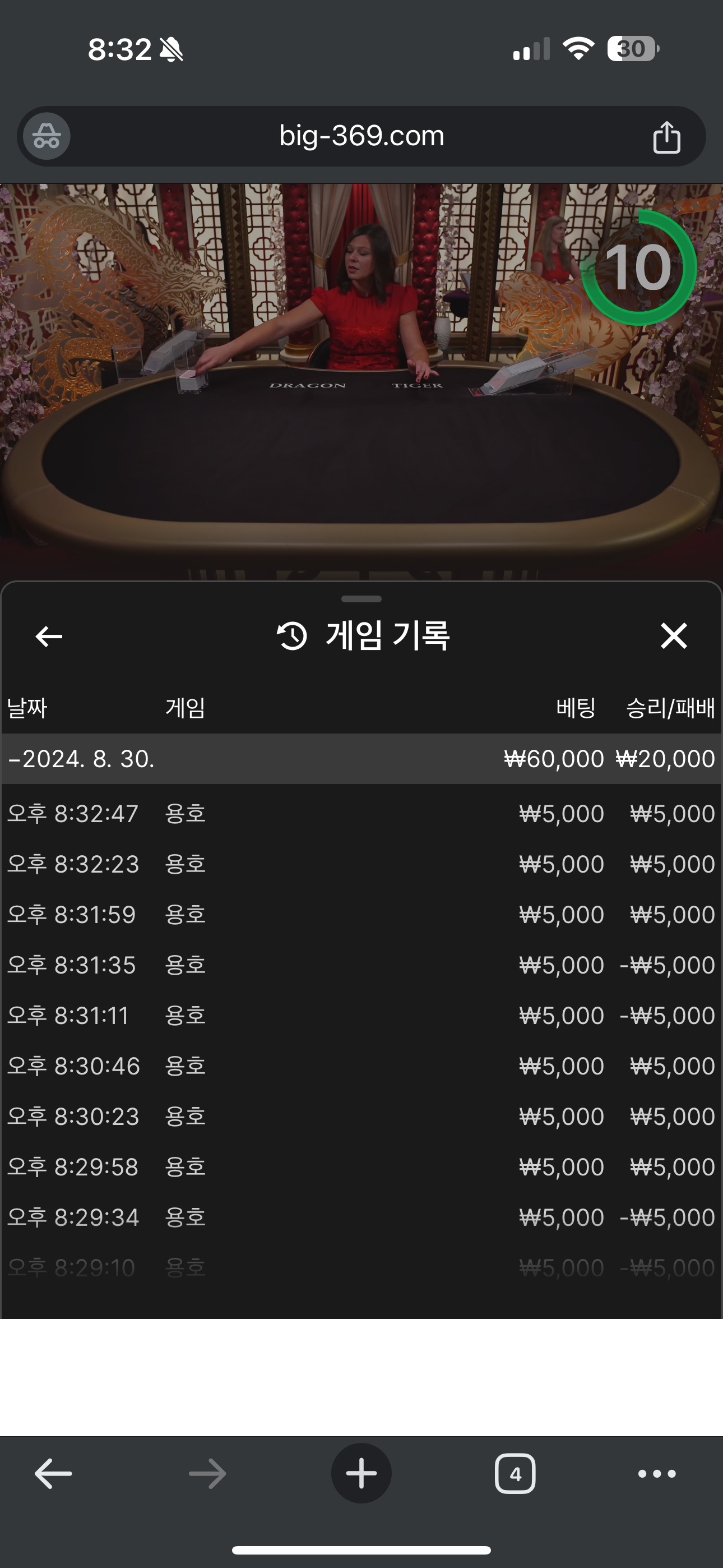Image resolution: width=723 pixels, height=1568 pixels.
Task: Open the browser's more options menu
Action: 657,1474
